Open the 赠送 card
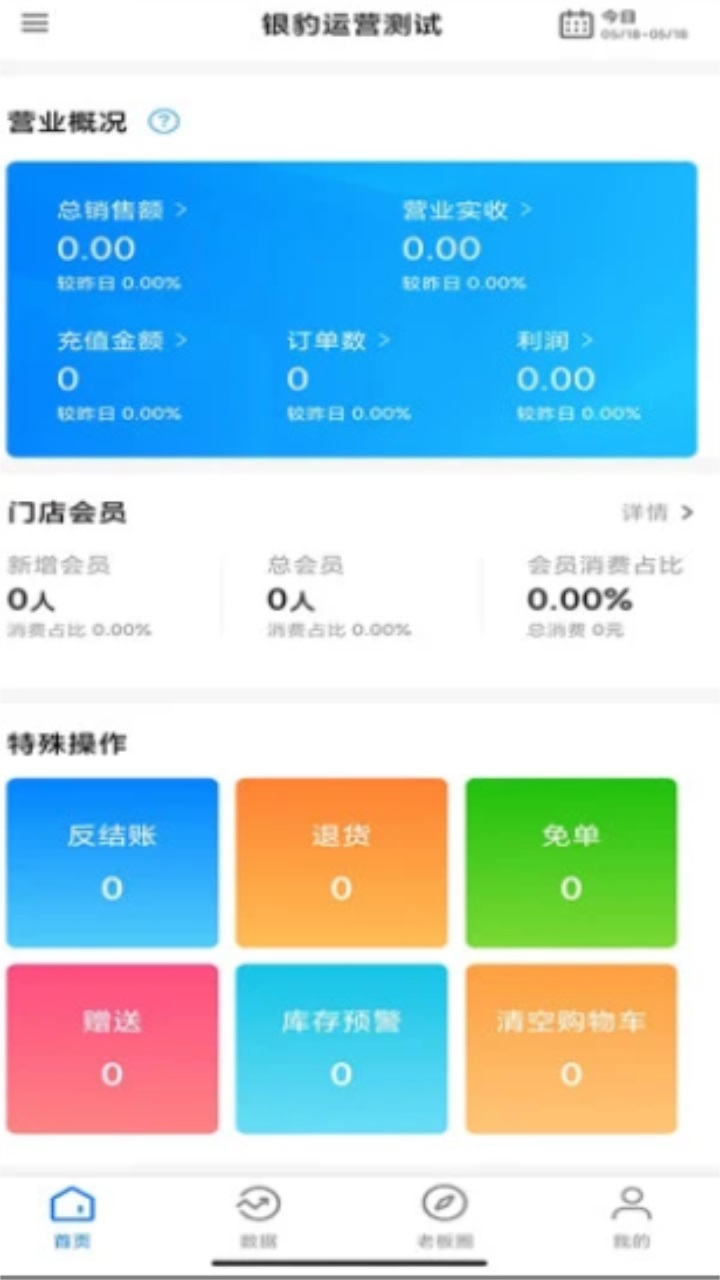 click(x=112, y=1049)
